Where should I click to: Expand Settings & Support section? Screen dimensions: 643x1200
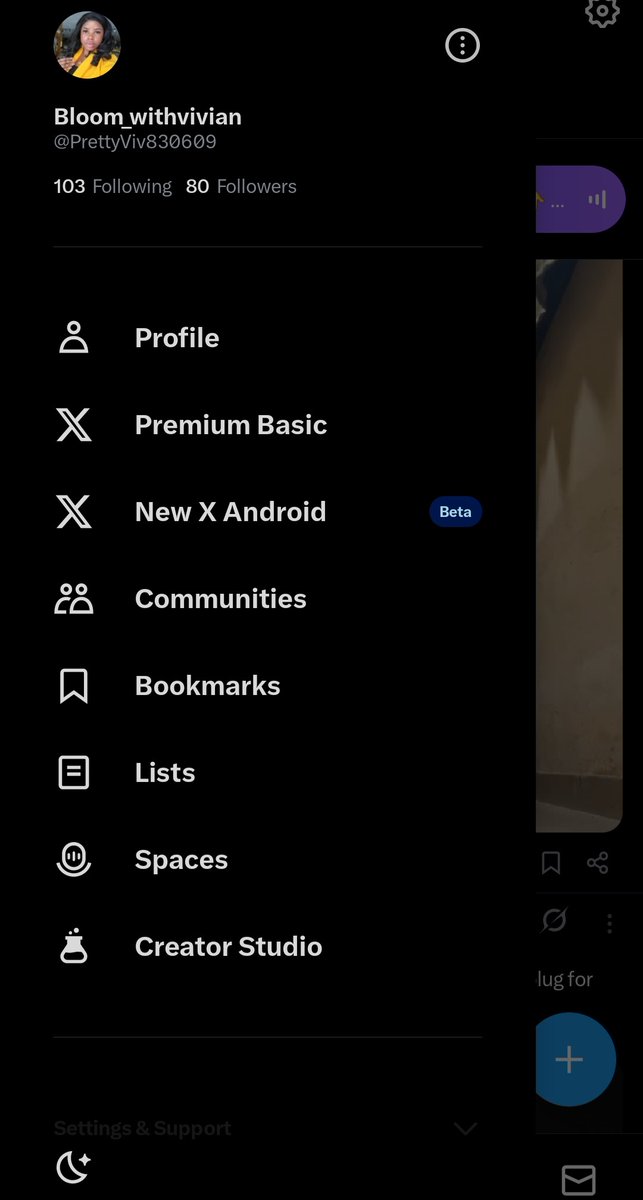coord(268,1128)
